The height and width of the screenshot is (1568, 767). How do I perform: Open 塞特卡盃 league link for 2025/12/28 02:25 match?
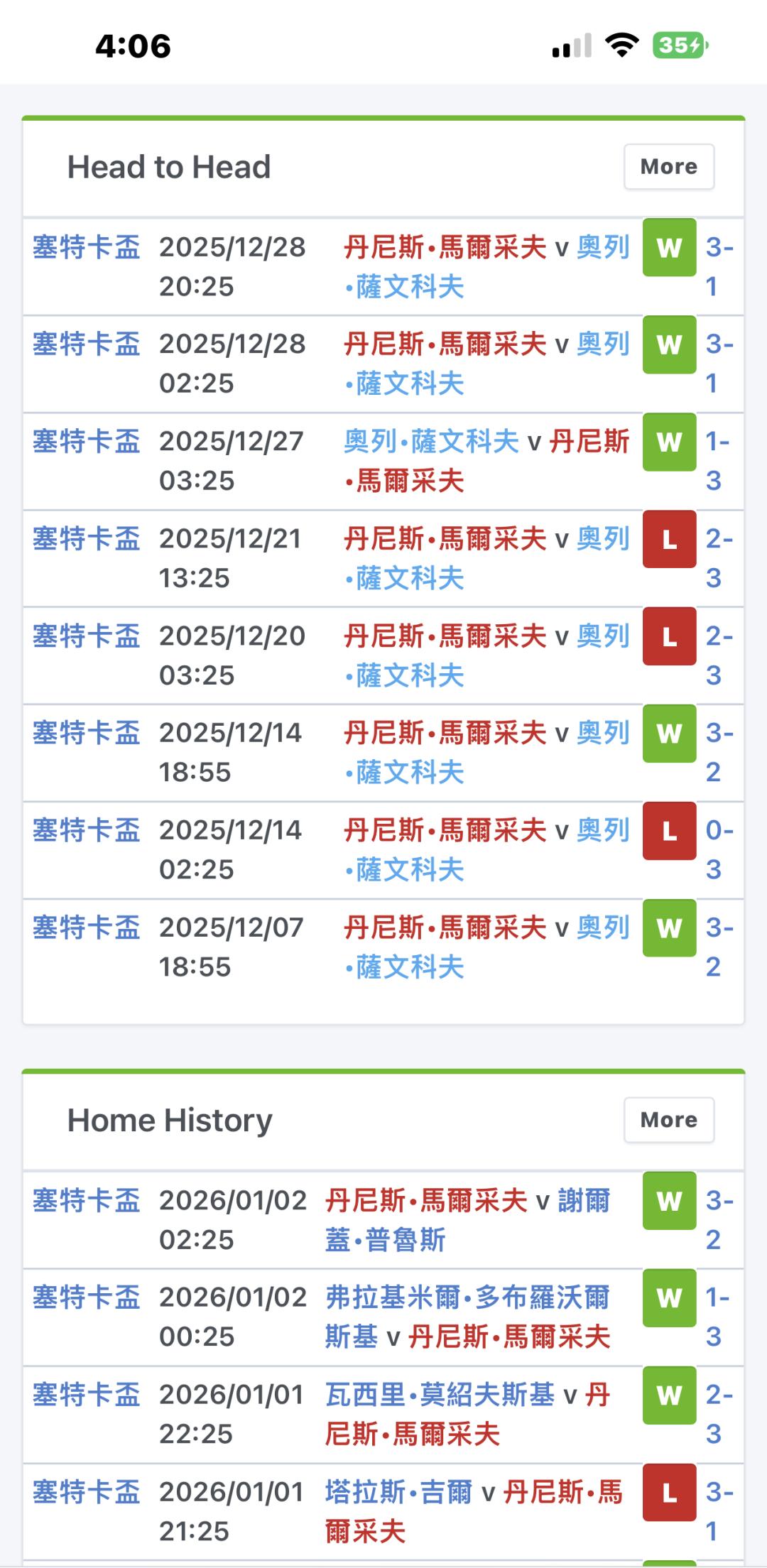(x=87, y=344)
